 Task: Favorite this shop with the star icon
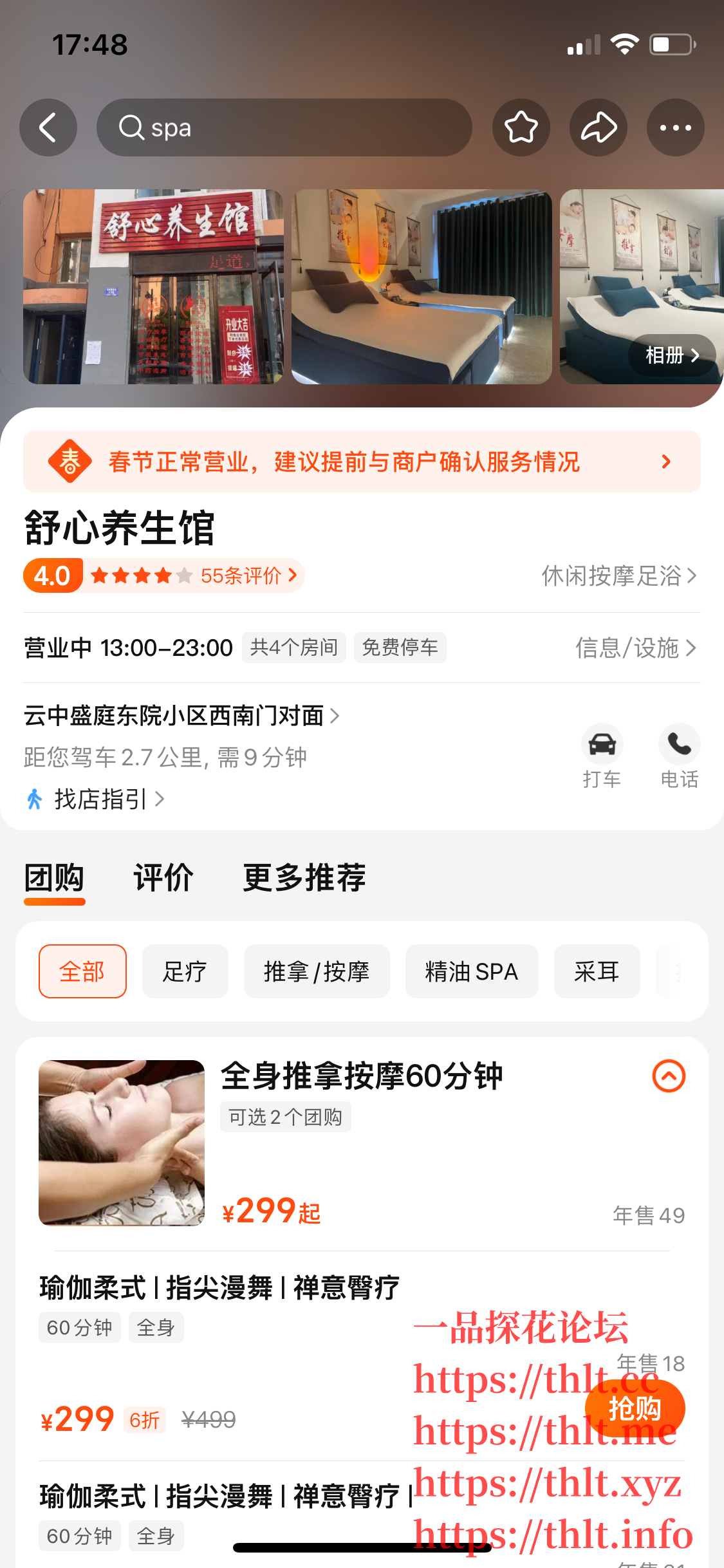521,127
